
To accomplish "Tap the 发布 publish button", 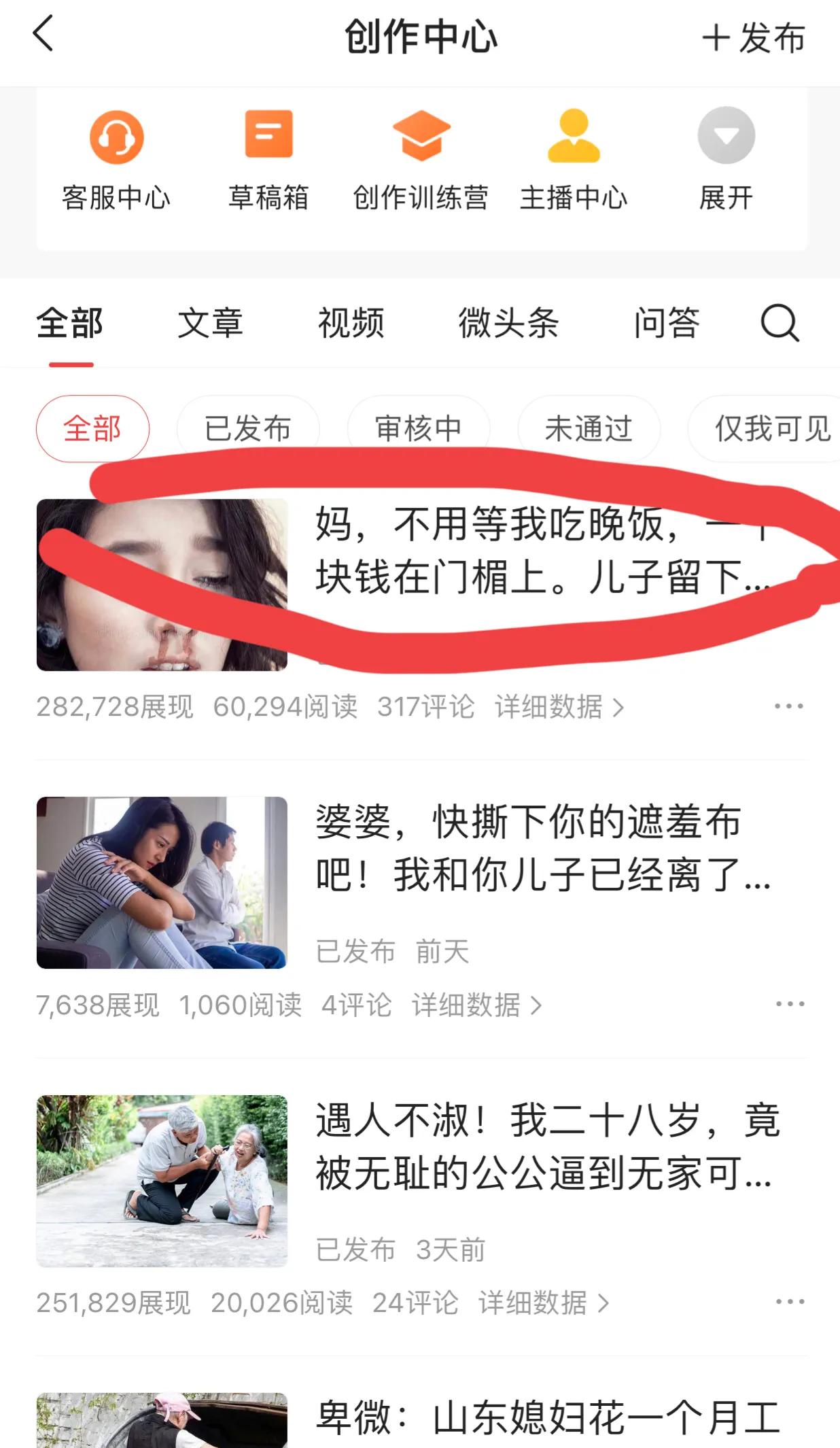I will [754, 39].
